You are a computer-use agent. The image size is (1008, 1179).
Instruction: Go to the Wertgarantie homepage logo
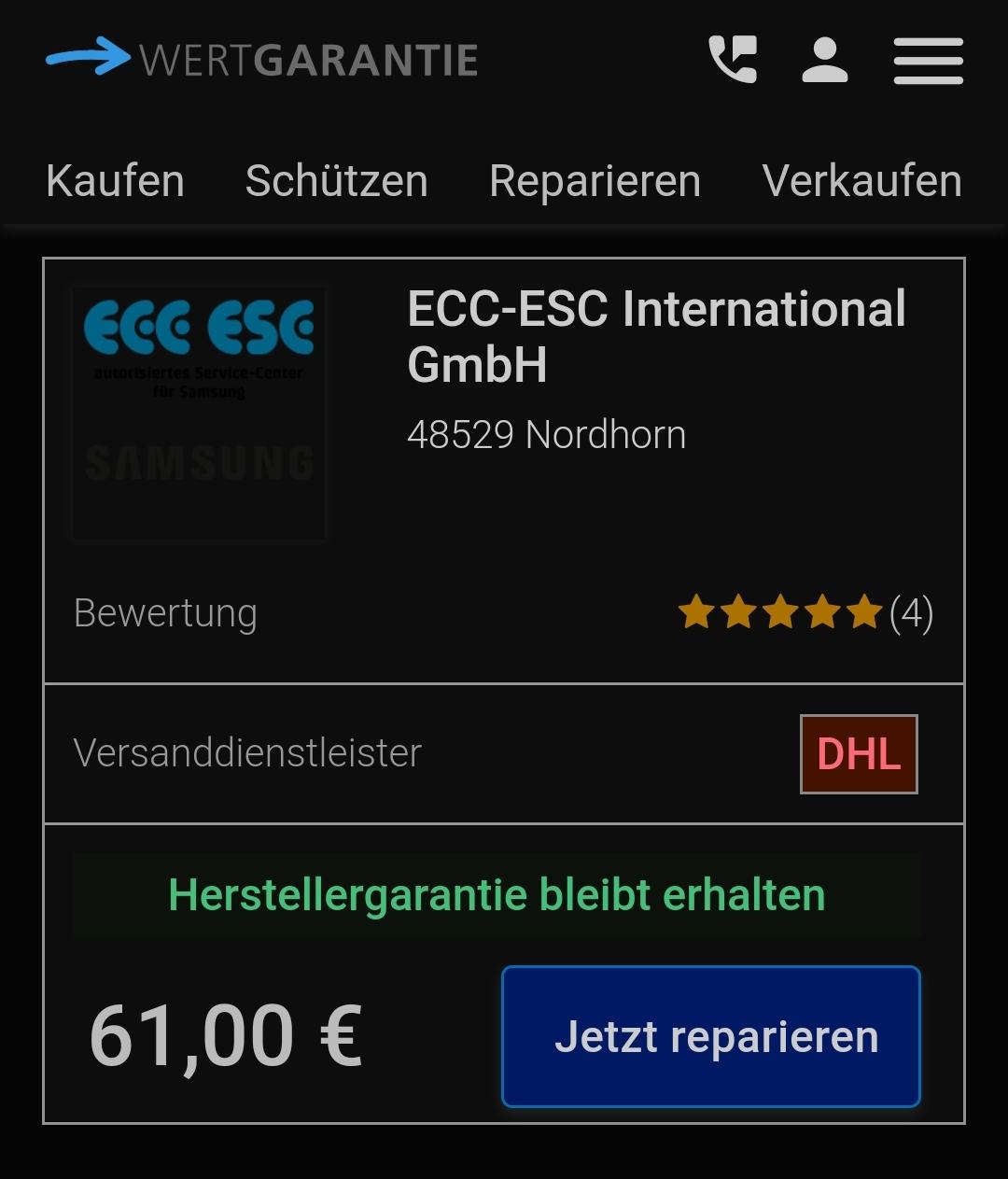point(262,59)
